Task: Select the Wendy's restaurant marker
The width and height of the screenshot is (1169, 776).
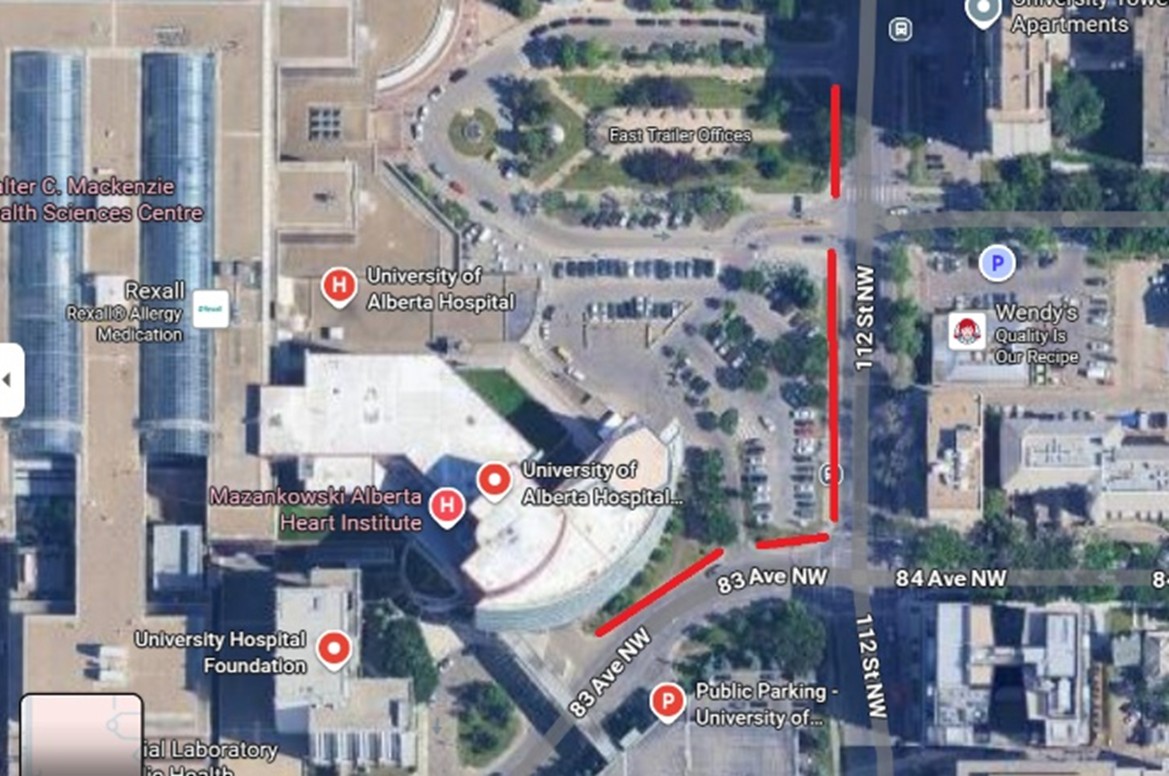Action: coord(965,331)
